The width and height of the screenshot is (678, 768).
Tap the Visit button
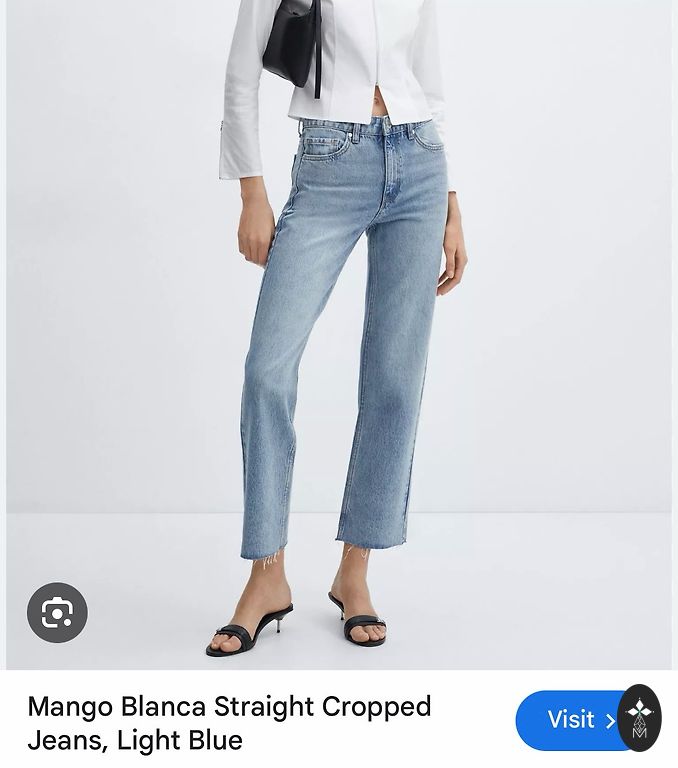click(572, 720)
